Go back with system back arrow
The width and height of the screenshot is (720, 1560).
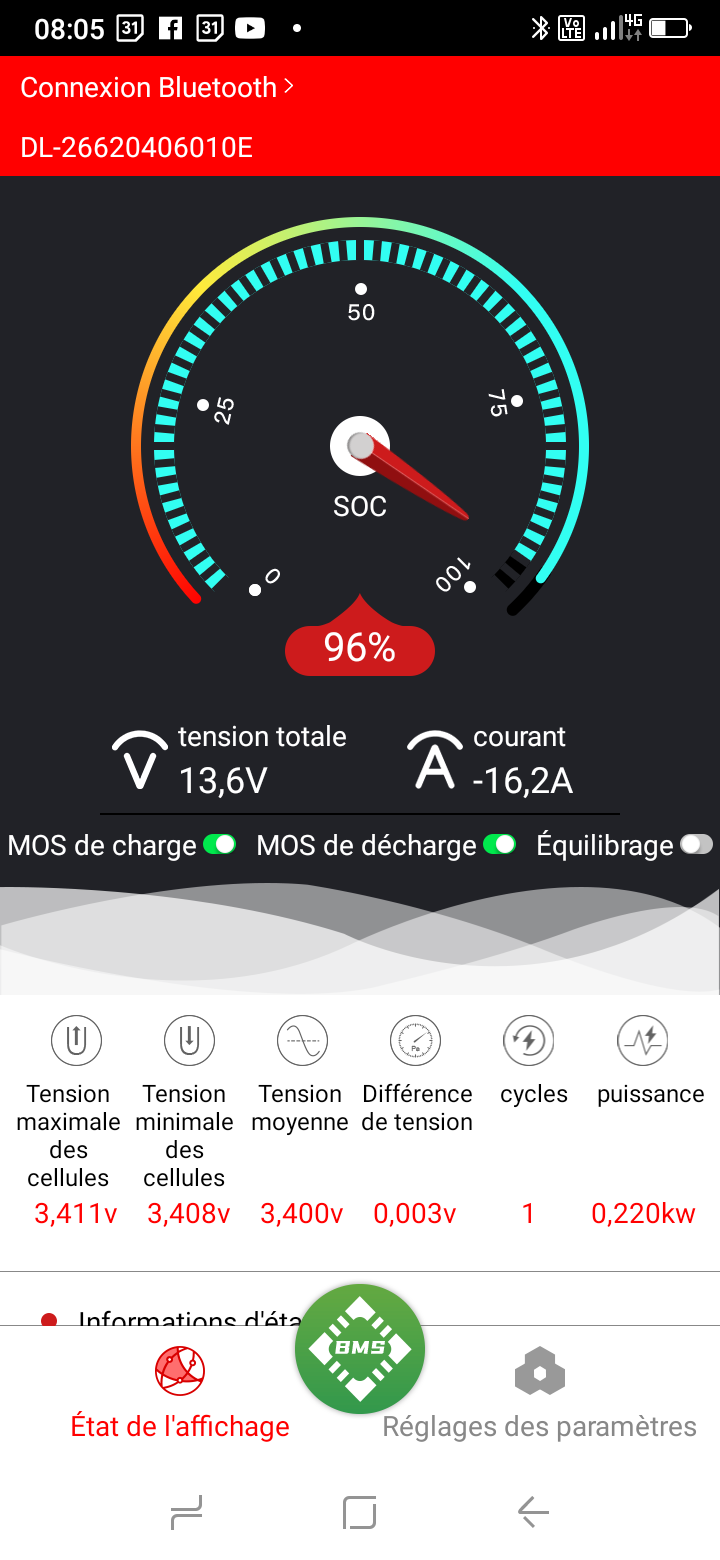click(534, 1512)
